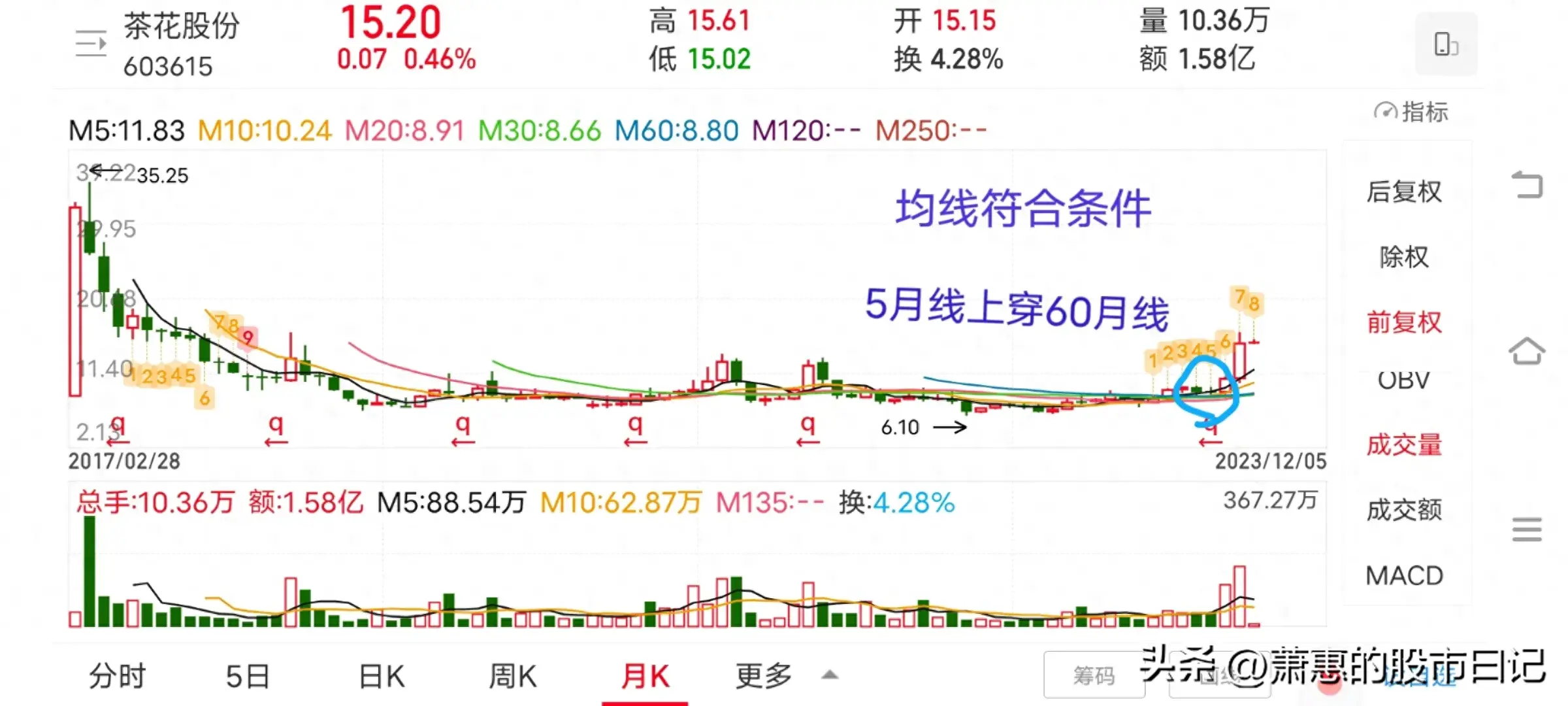Tap the screen orientation toggle icon
The width and height of the screenshot is (1568, 706).
coord(1446,44)
